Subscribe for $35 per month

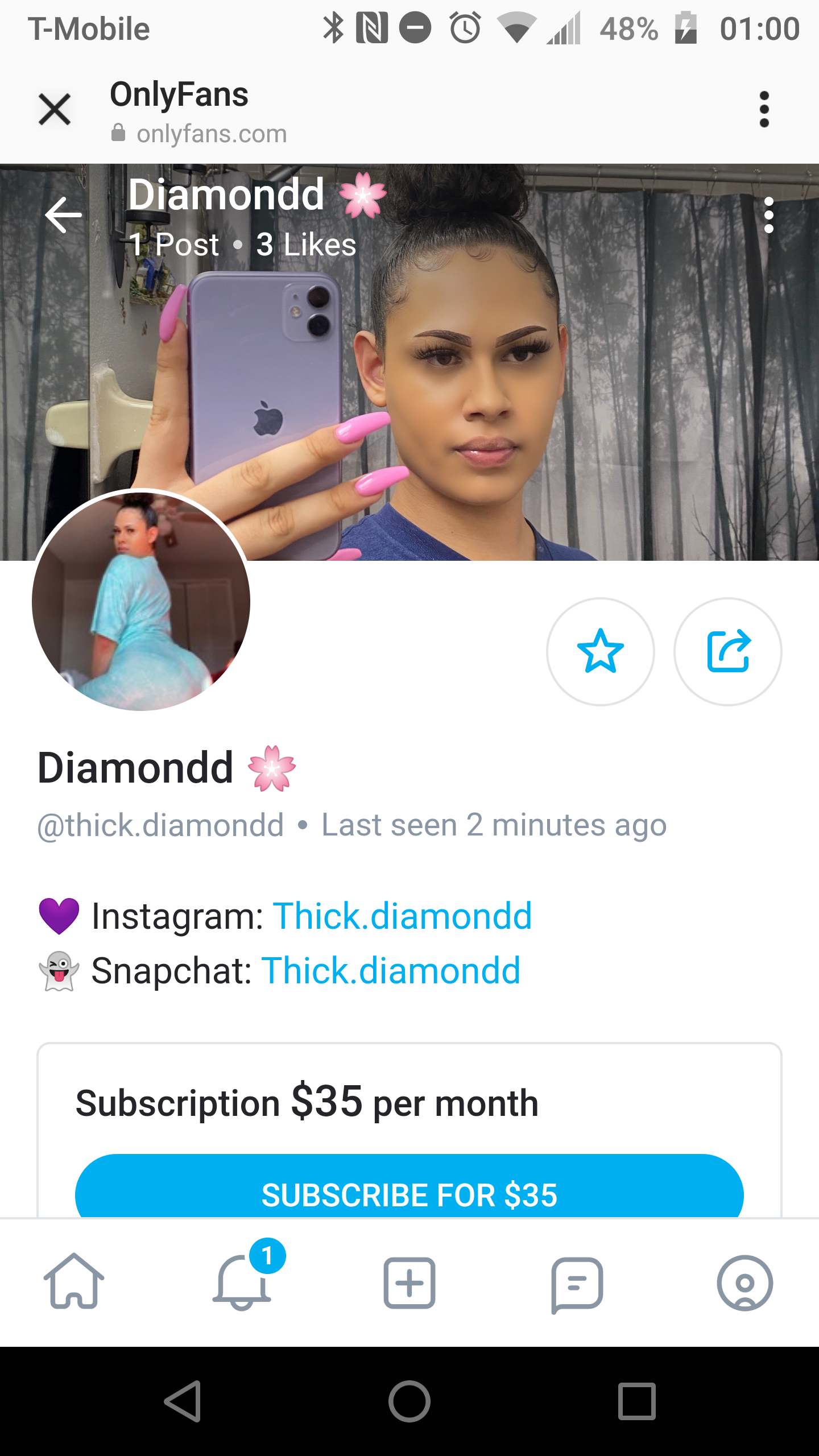409,1195
